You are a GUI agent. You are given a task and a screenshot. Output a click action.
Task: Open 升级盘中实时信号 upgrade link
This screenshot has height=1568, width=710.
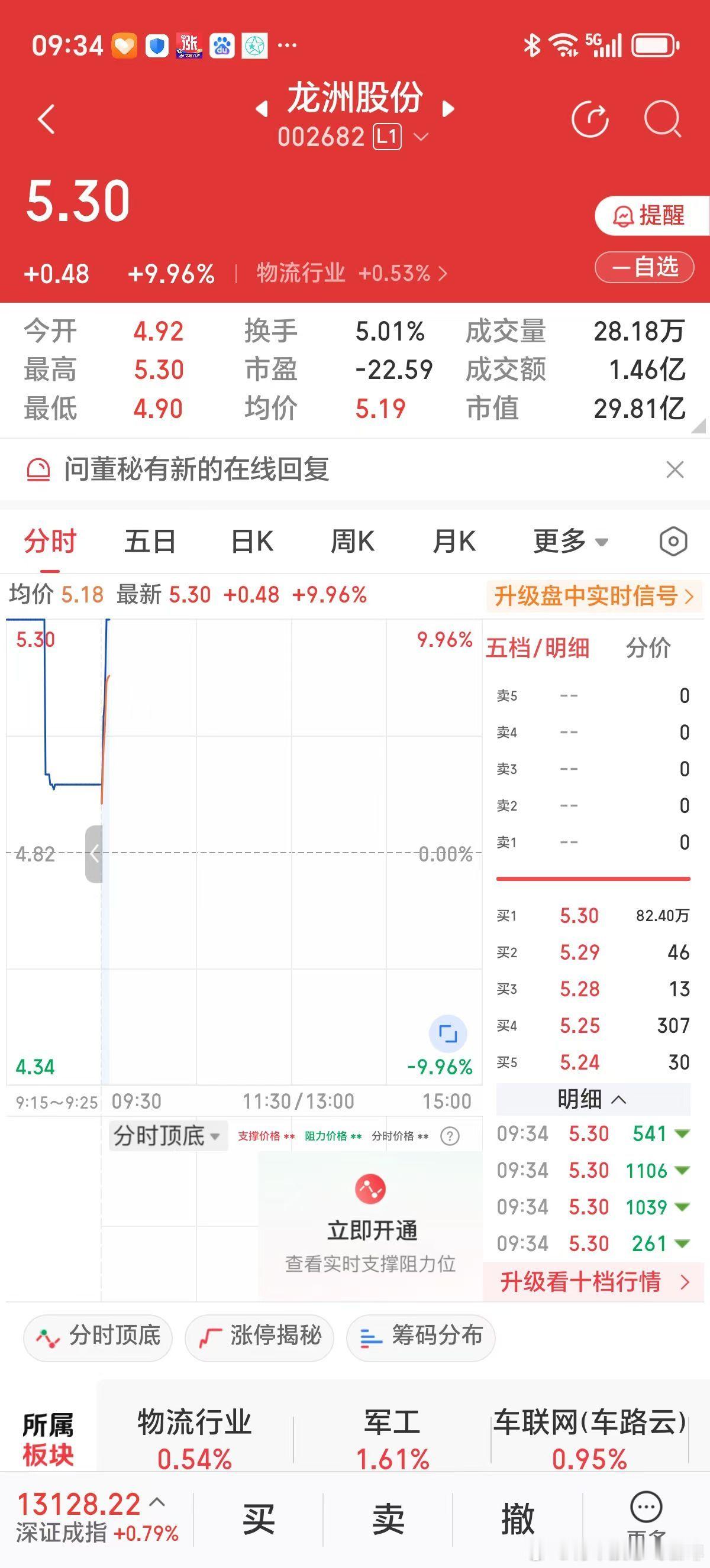(x=593, y=596)
